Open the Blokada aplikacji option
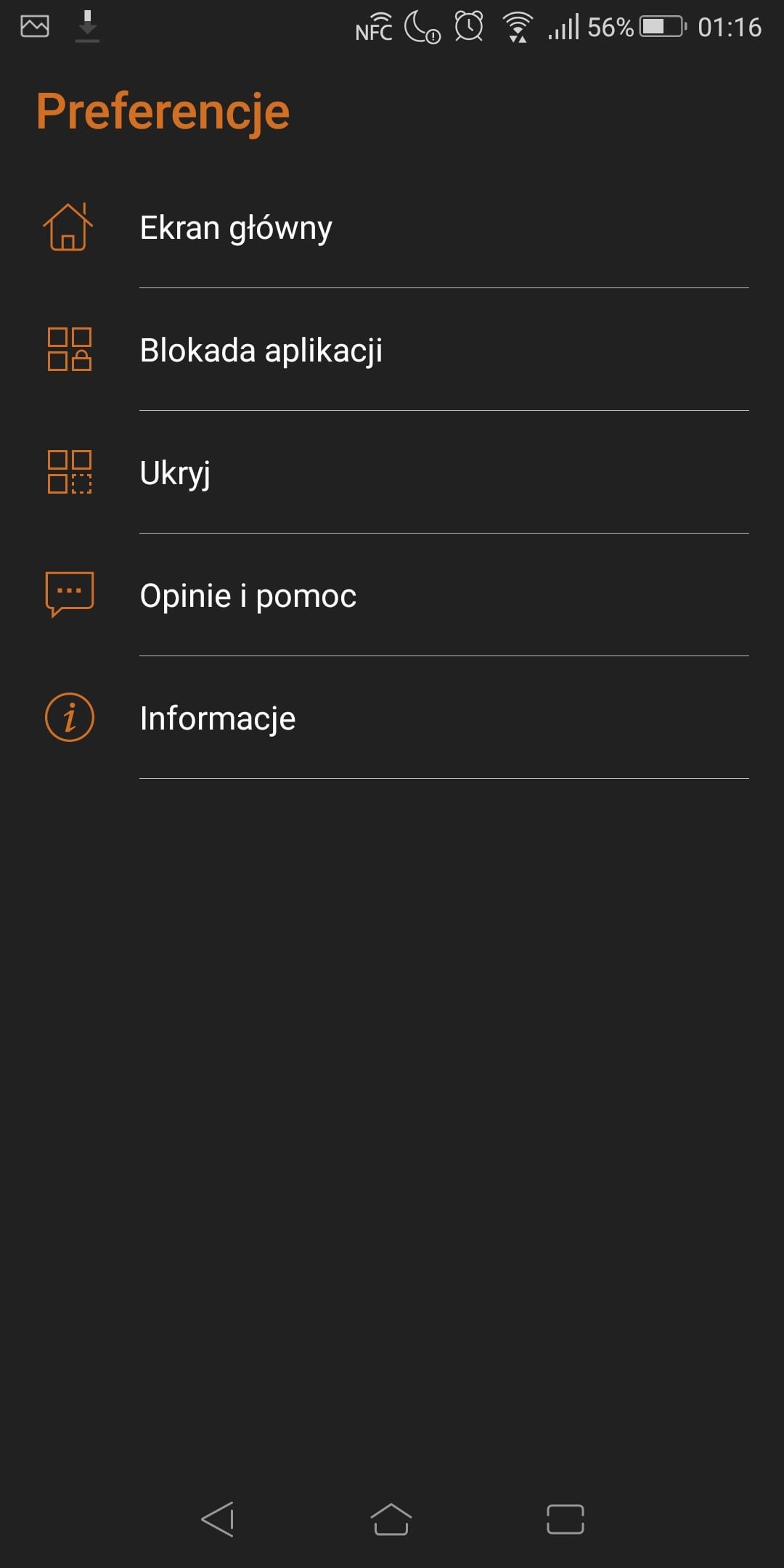The width and height of the screenshot is (784, 1568). (x=392, y=350)
